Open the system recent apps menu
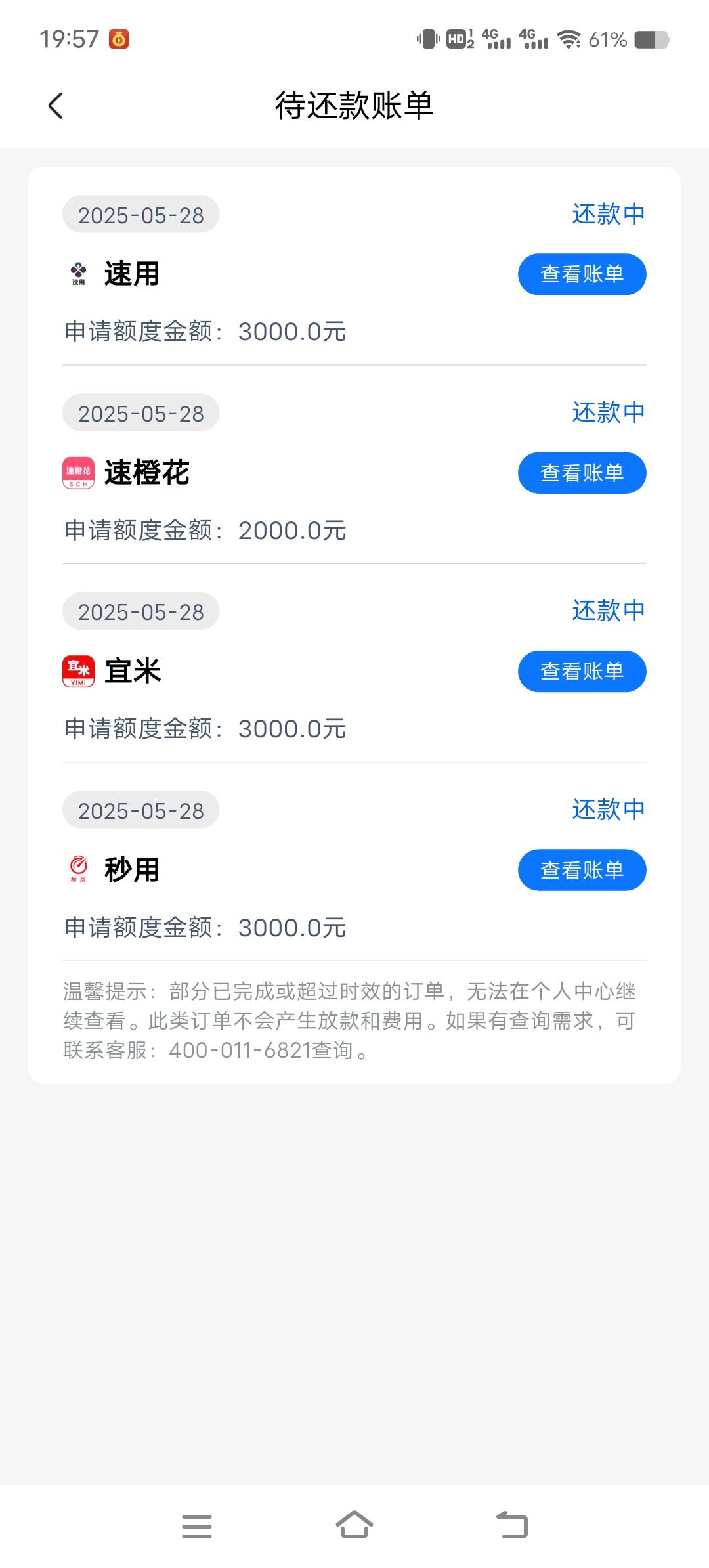The height and width of the screenshot is (1568, 709). 196,1526
